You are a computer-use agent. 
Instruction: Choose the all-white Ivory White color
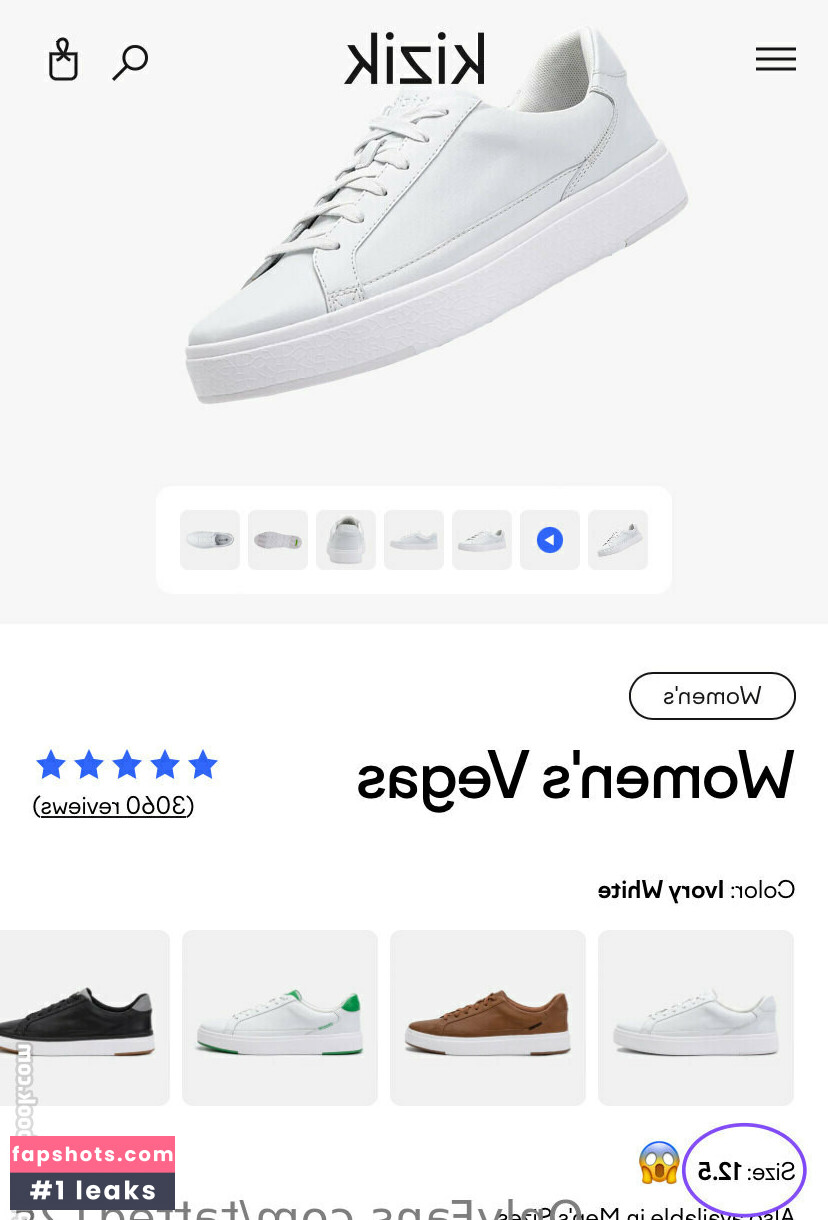696,1018
